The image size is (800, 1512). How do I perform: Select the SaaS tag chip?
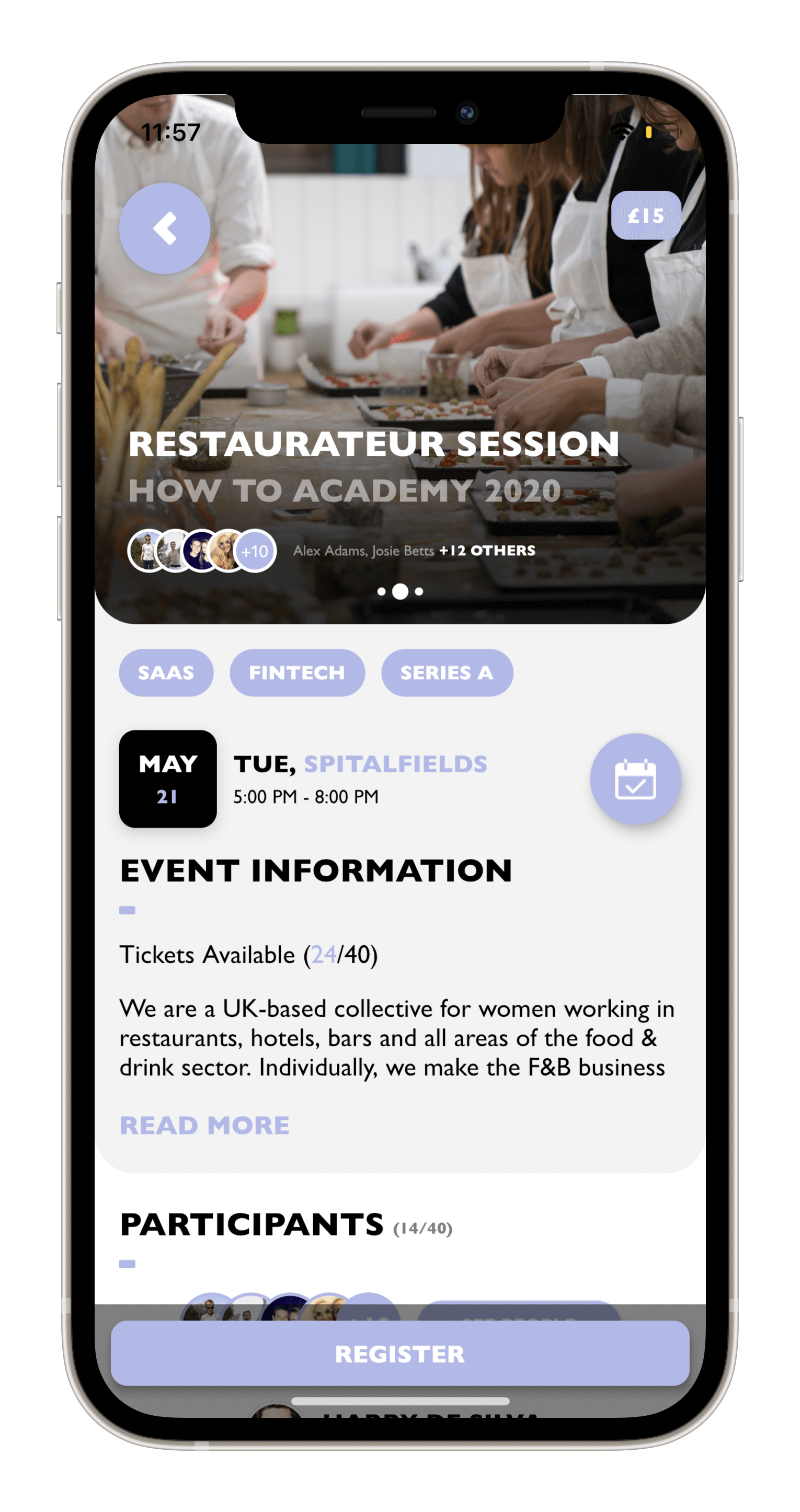coord(166,673)
